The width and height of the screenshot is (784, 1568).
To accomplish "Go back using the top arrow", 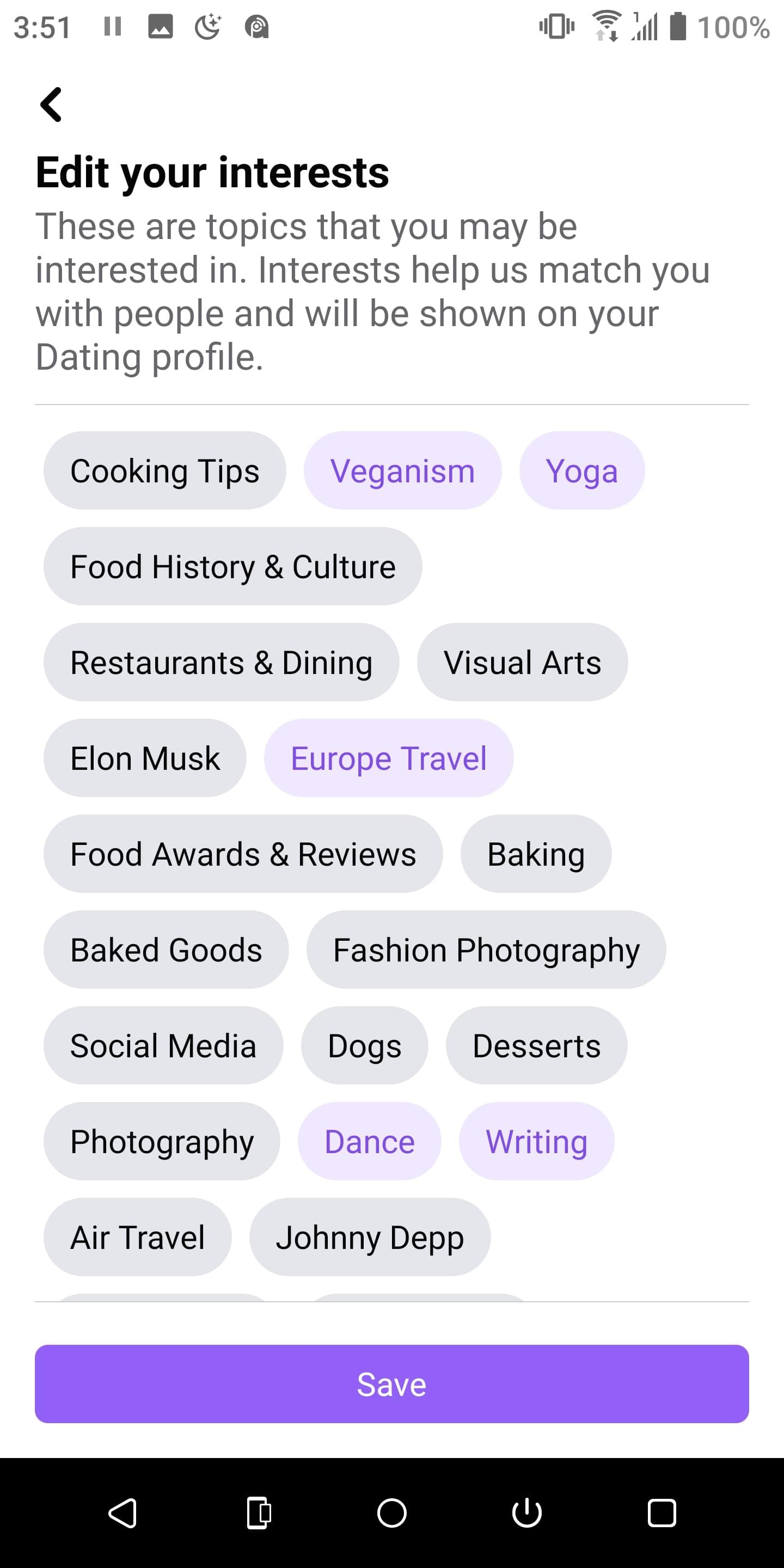I will 51,105.
